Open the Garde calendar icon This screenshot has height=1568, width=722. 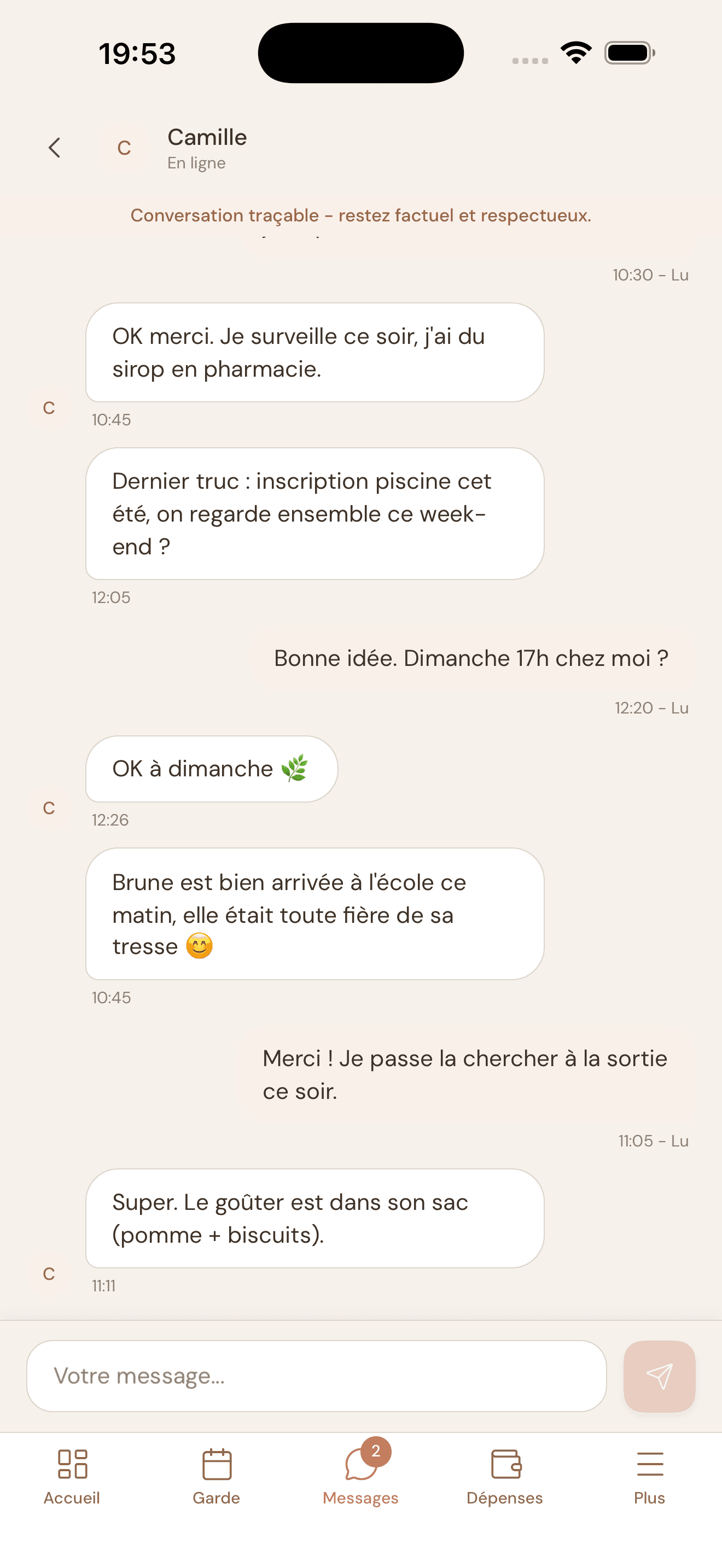(217, 1465)
